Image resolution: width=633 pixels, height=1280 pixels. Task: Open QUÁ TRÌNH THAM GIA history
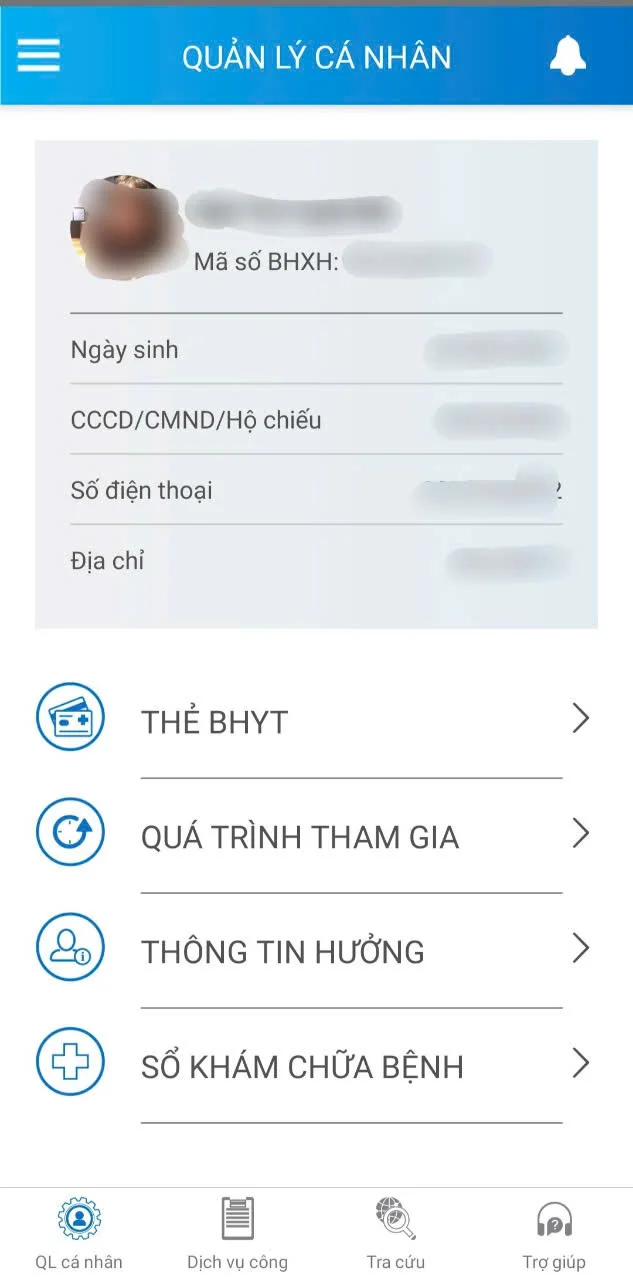point(315,836)
